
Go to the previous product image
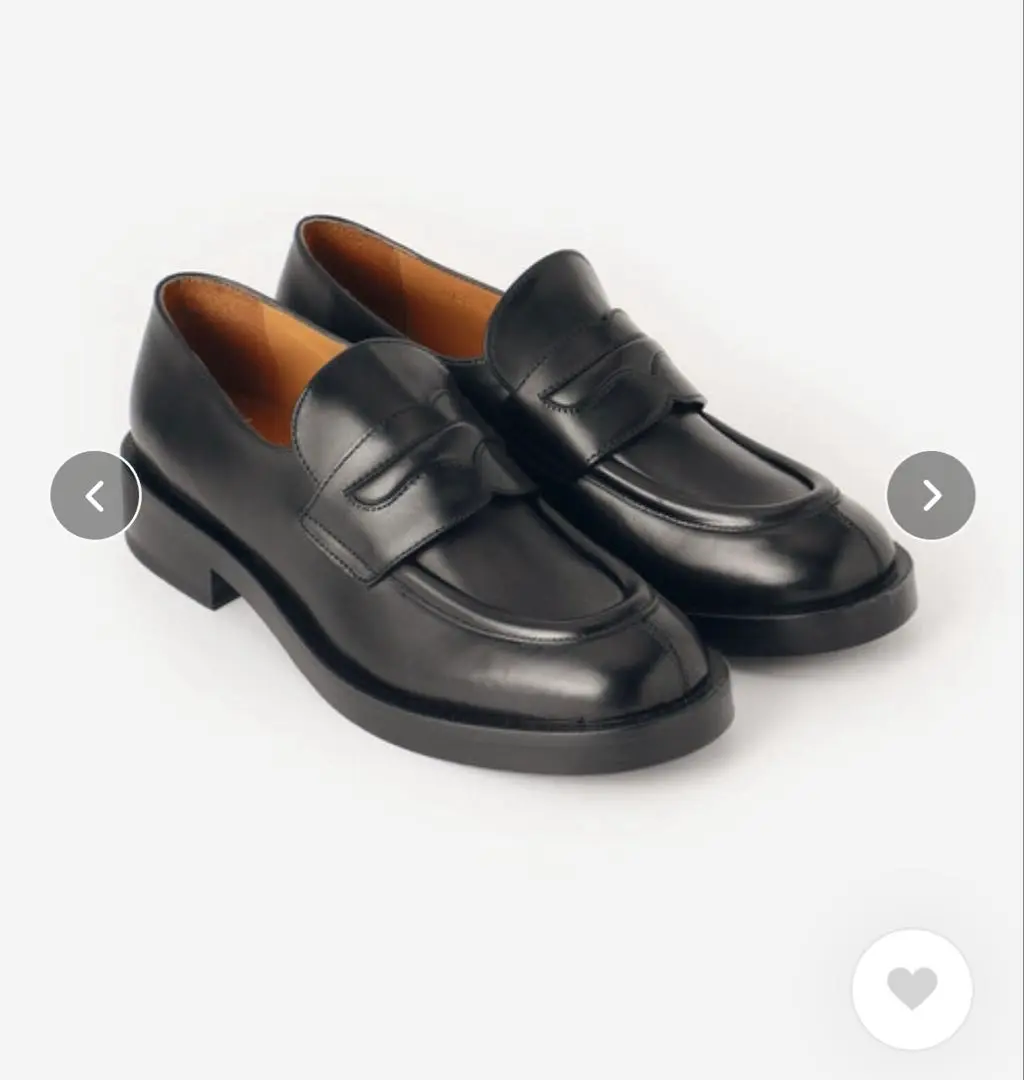coord(95,495)
